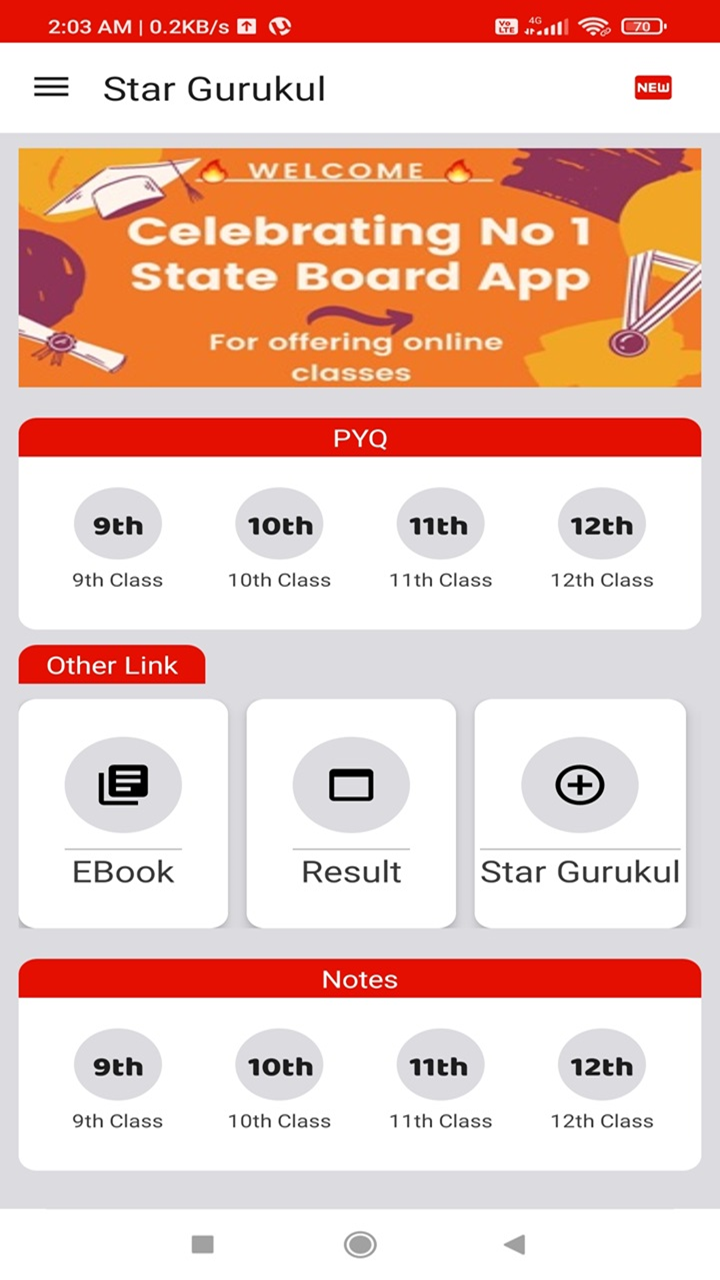The image size is (720, 1280).
Task: Tap the welcome celebration banner
Action: [x=360, y=267]
